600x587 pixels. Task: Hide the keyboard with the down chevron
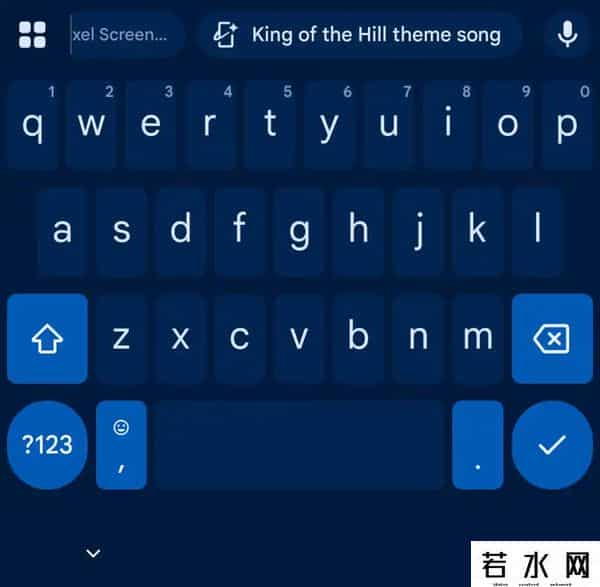click(93, 552)
